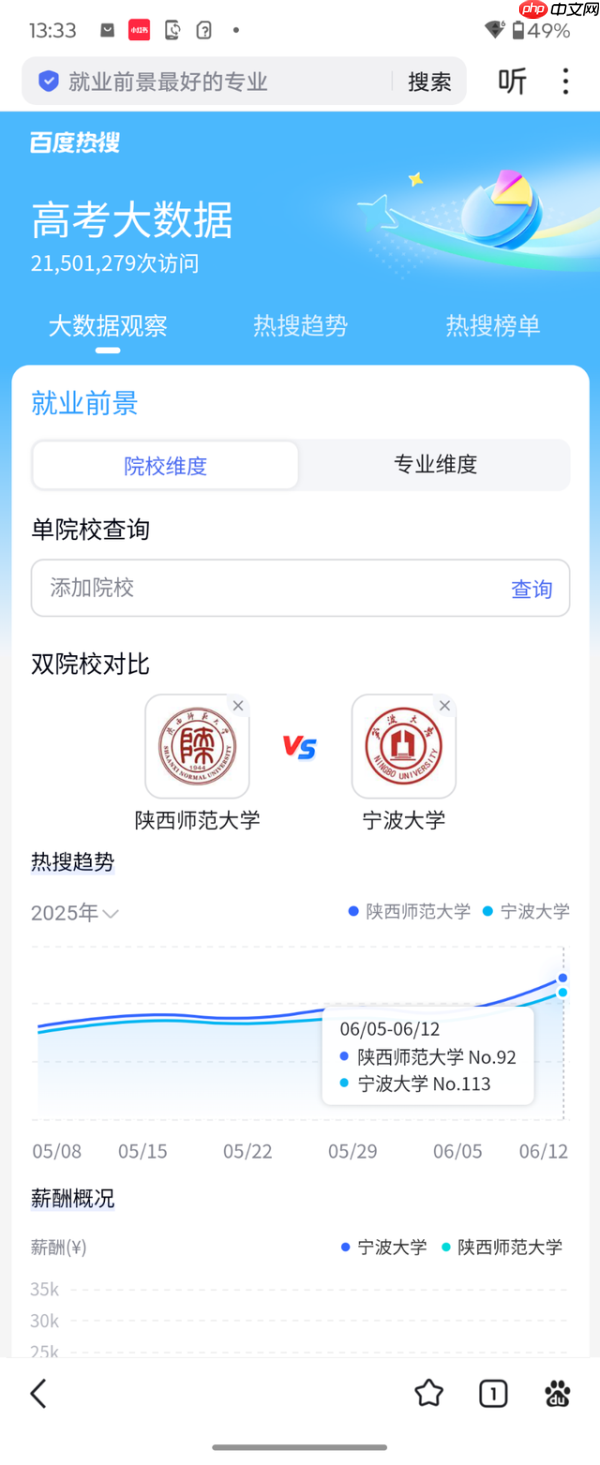600x1465 pixels.
Task: Select the 院校维度 segment
Action: tap(166, 466)
